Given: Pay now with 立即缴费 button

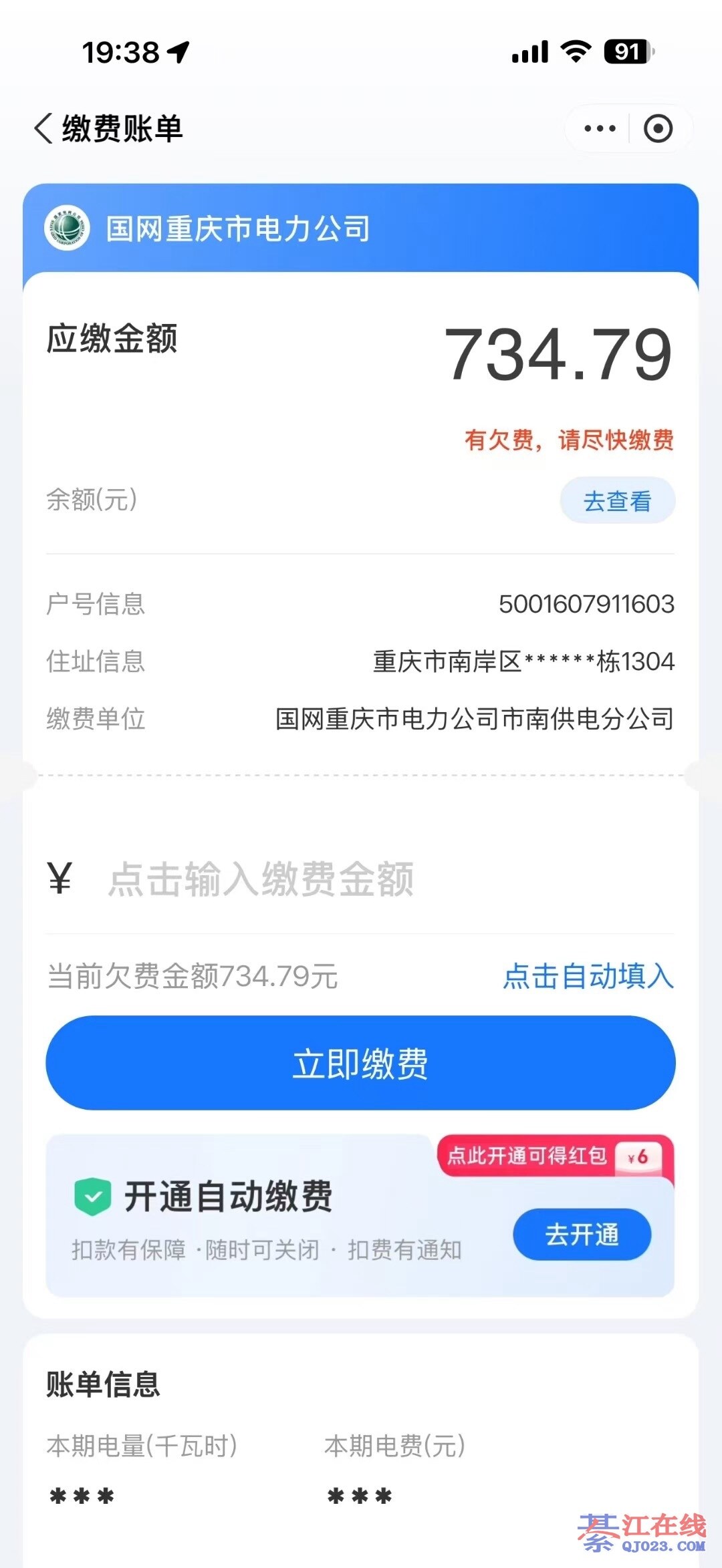Looking at the screenshot, I should click(x=360, y=1063).
